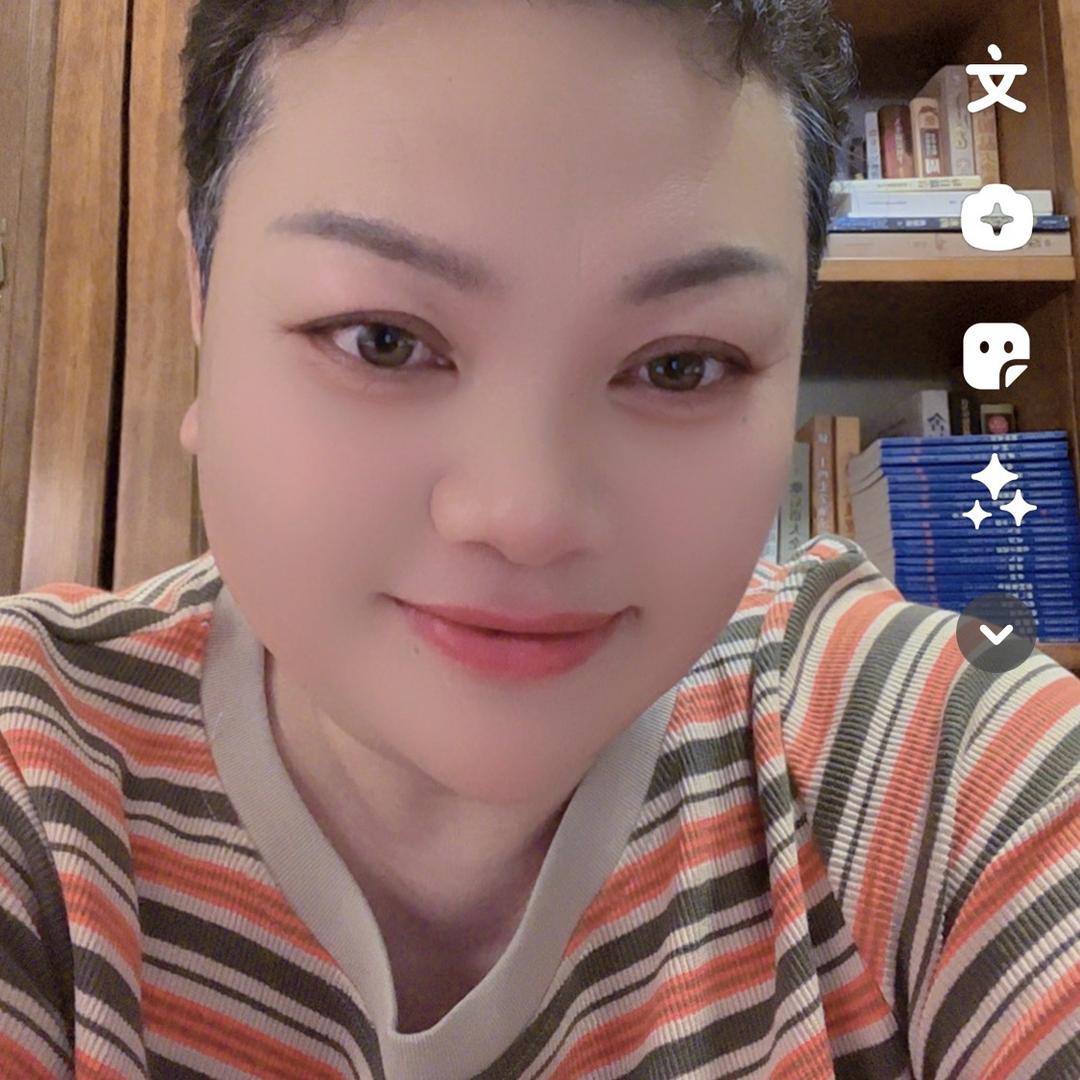Expand more editing tools with chevron
1080x1080 pixels.
pyautogui.click(x=996, y=633)
